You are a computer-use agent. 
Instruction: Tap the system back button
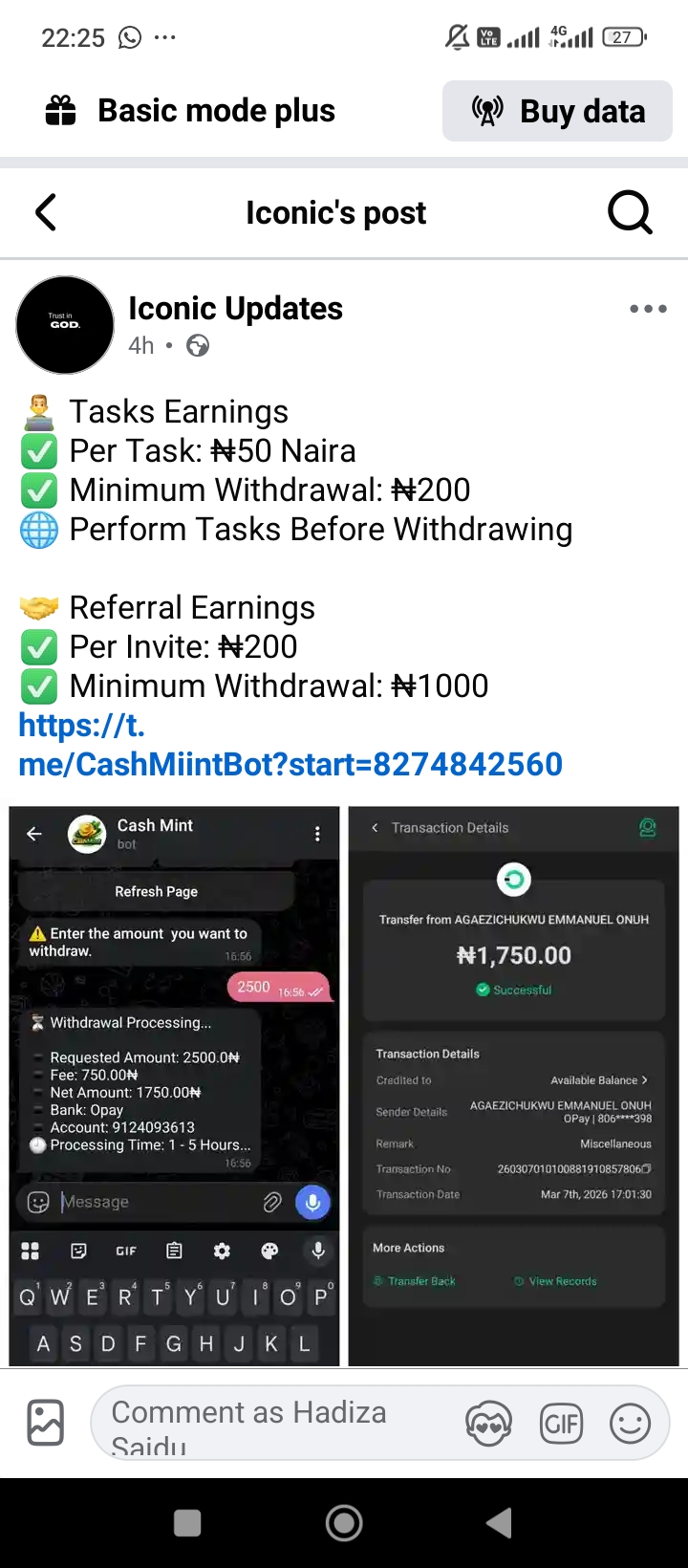(x=499, y=1523)
